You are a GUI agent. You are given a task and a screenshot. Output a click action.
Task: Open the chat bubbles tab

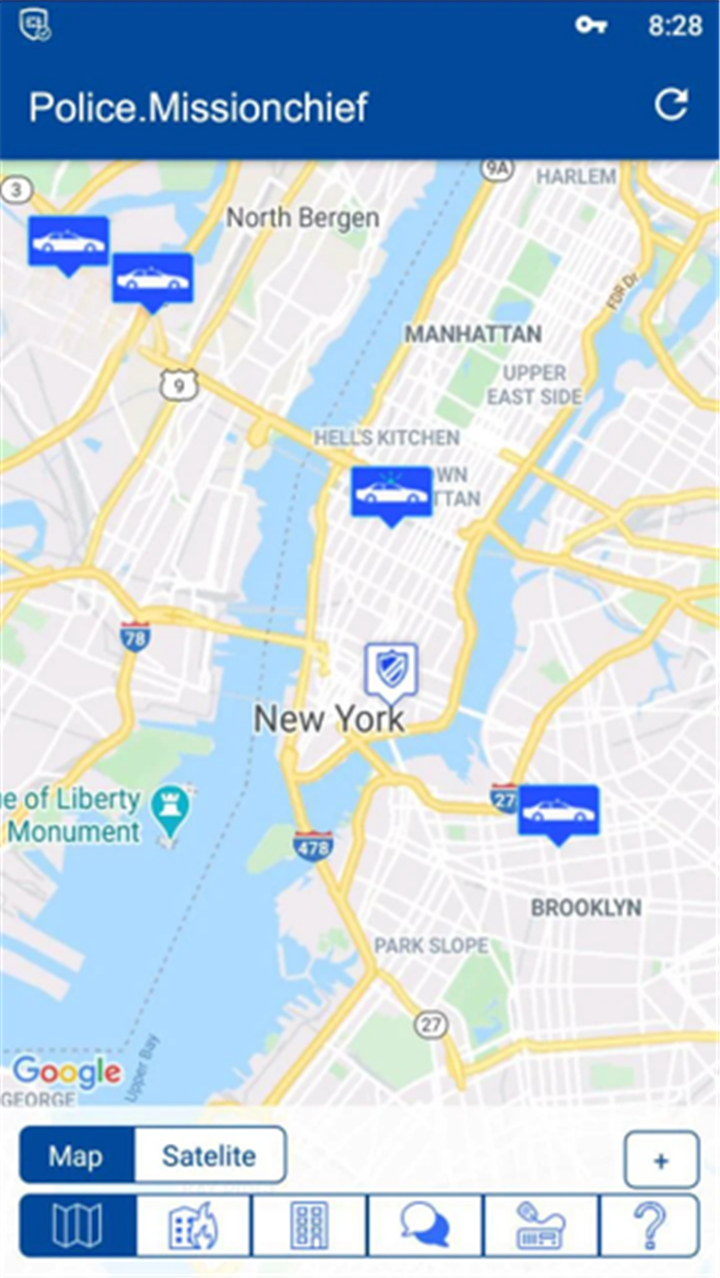[425, 1225]
